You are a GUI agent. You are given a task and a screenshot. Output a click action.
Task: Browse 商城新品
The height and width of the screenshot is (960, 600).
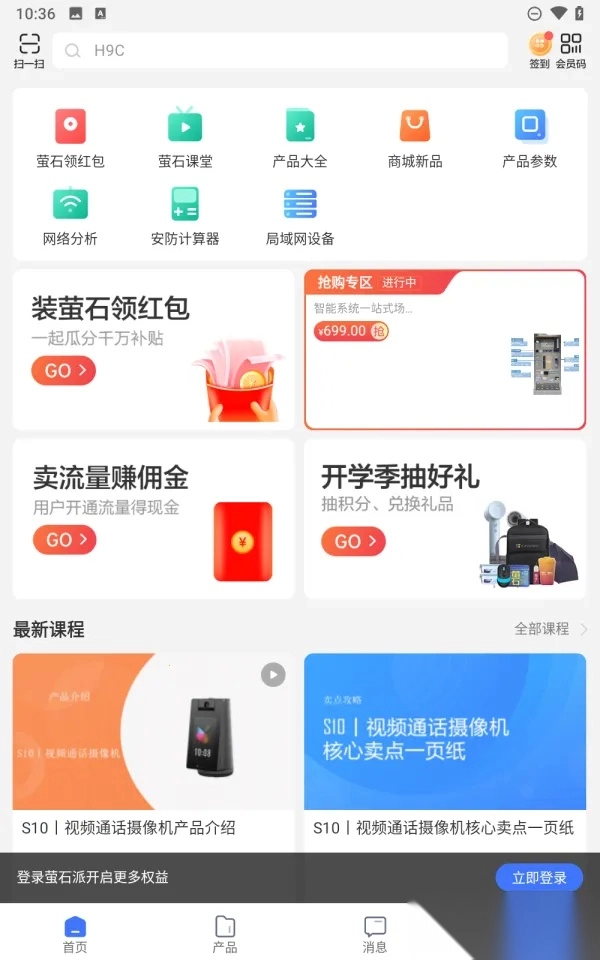click(415, 137)
